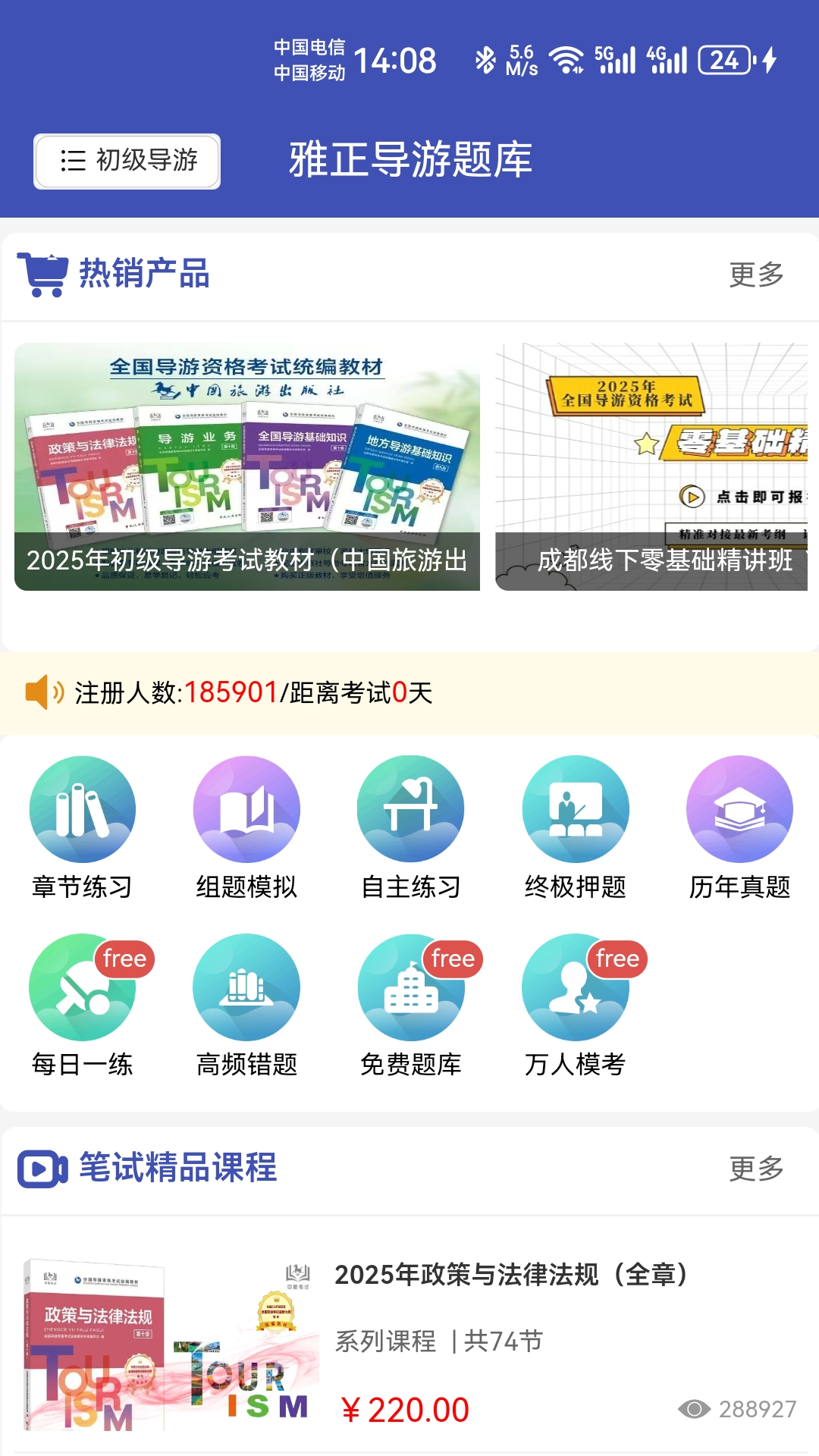
Task: Click the video camera icon beside 笔试精品课程
Action: (42, 1169)
